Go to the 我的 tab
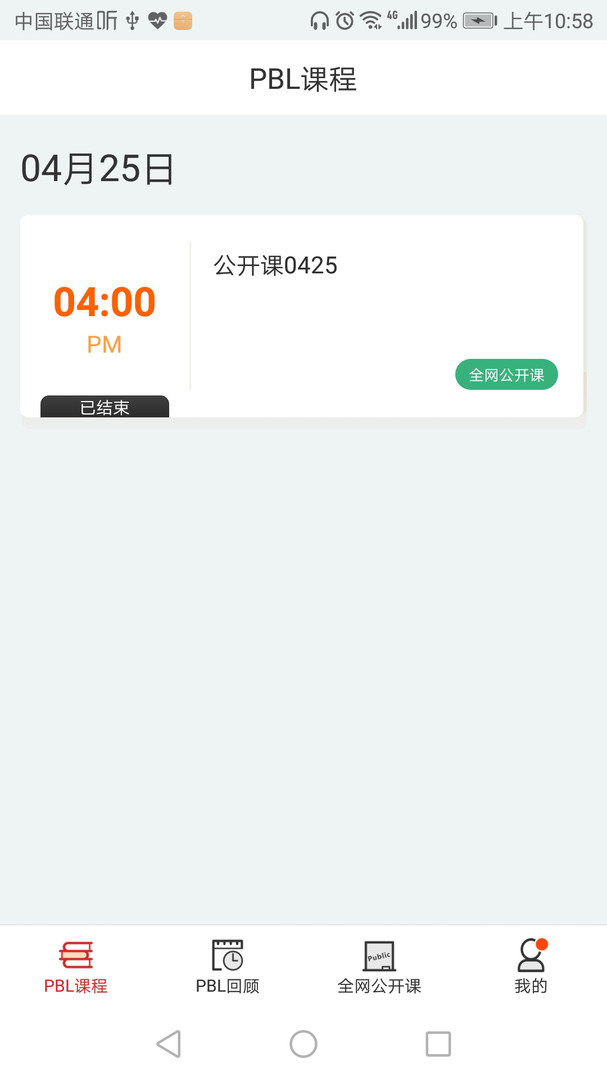Image resolution: width=607 pixels, height=1080 pixels. click(x=531, y=966)
